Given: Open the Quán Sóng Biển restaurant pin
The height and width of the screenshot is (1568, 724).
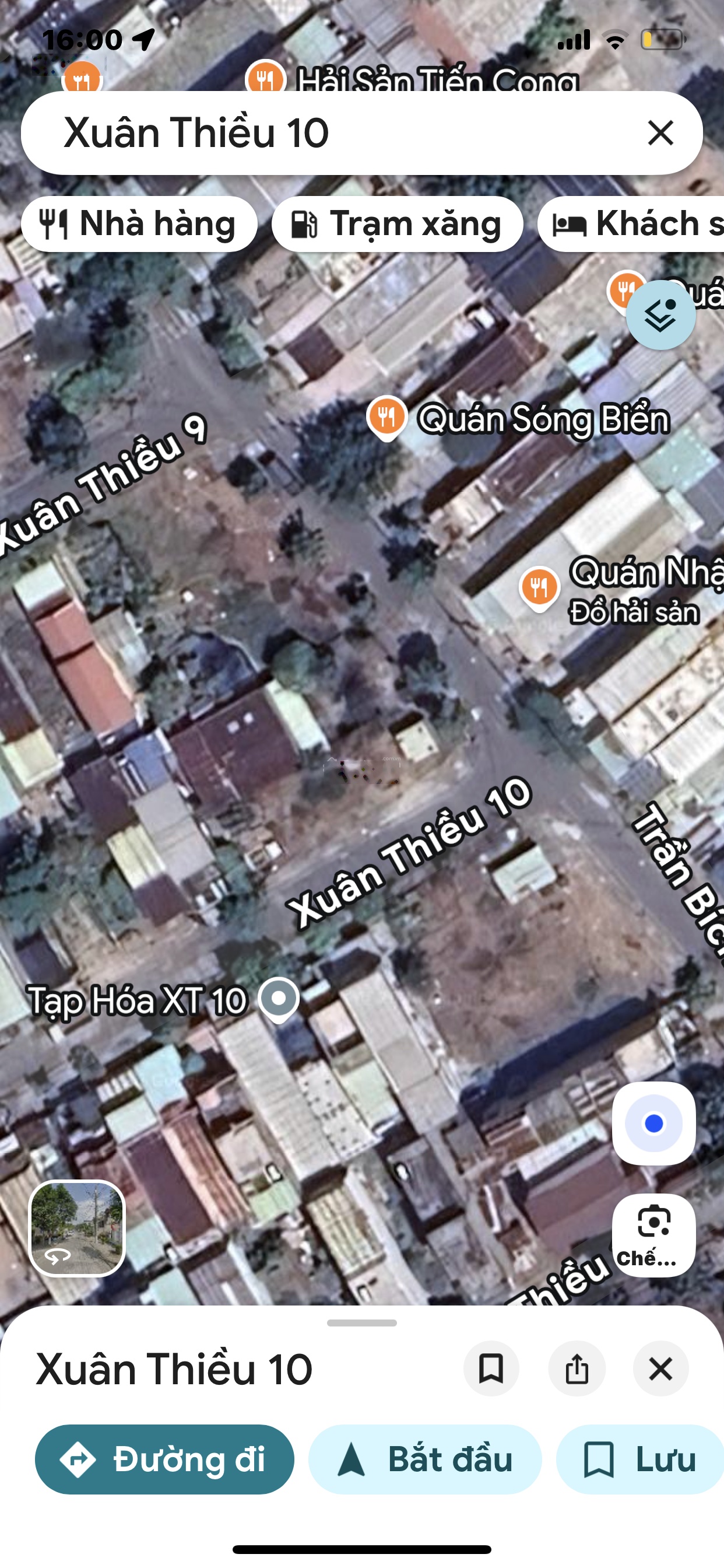Looking at the screenshot, I should (387, 417).
